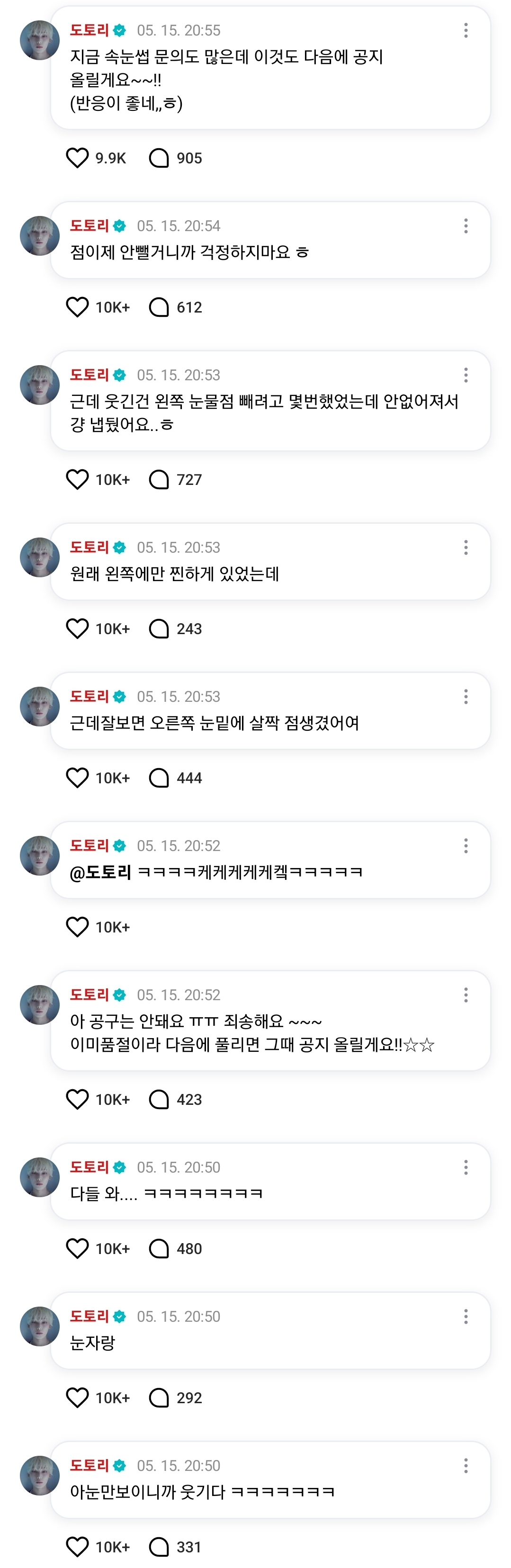Open more options for the 20:54 post
The image size is (511, 1568).
[x=466, y=226]
